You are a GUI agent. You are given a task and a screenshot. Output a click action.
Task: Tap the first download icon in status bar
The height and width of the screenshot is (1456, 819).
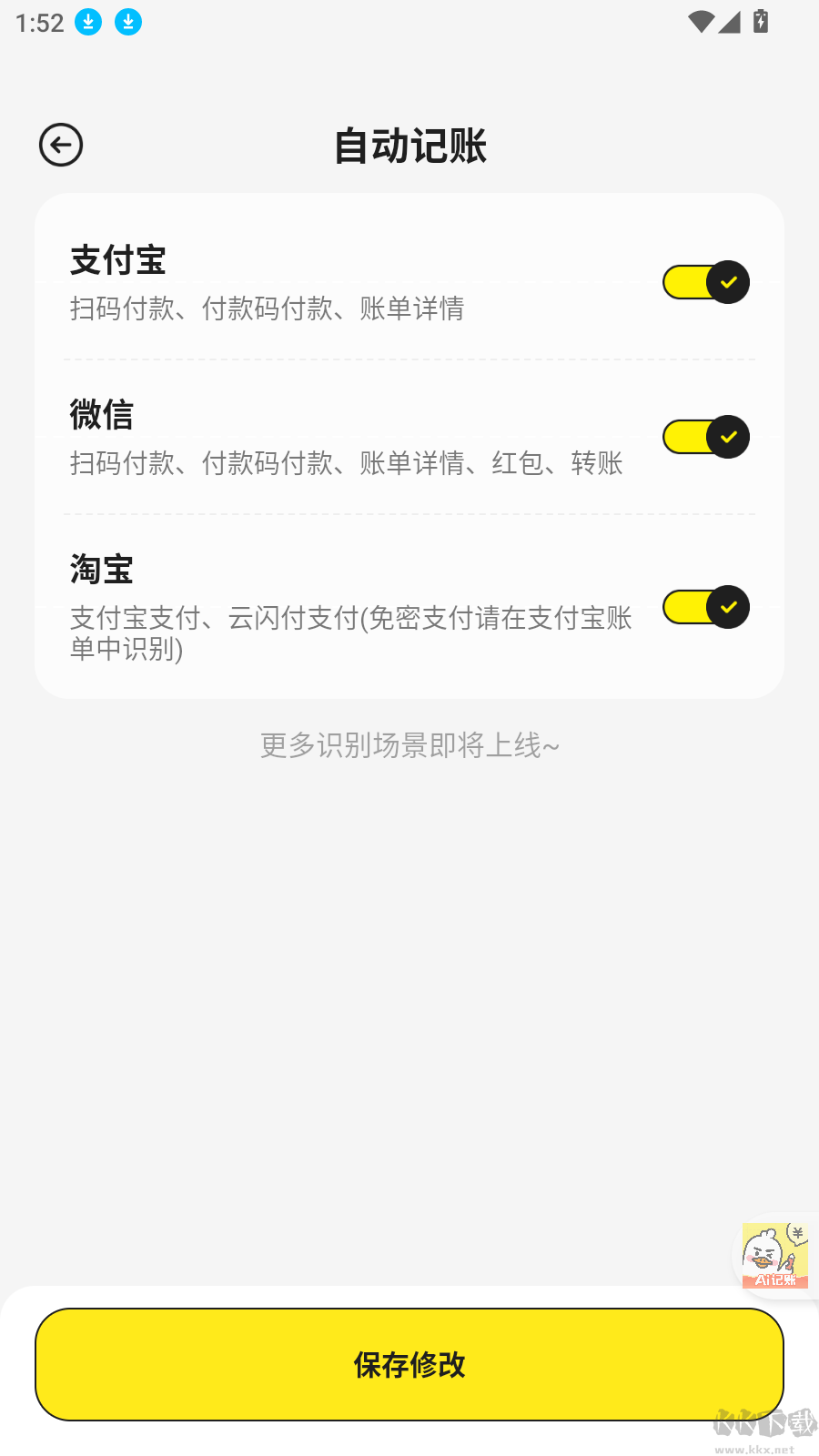[88, 22]
